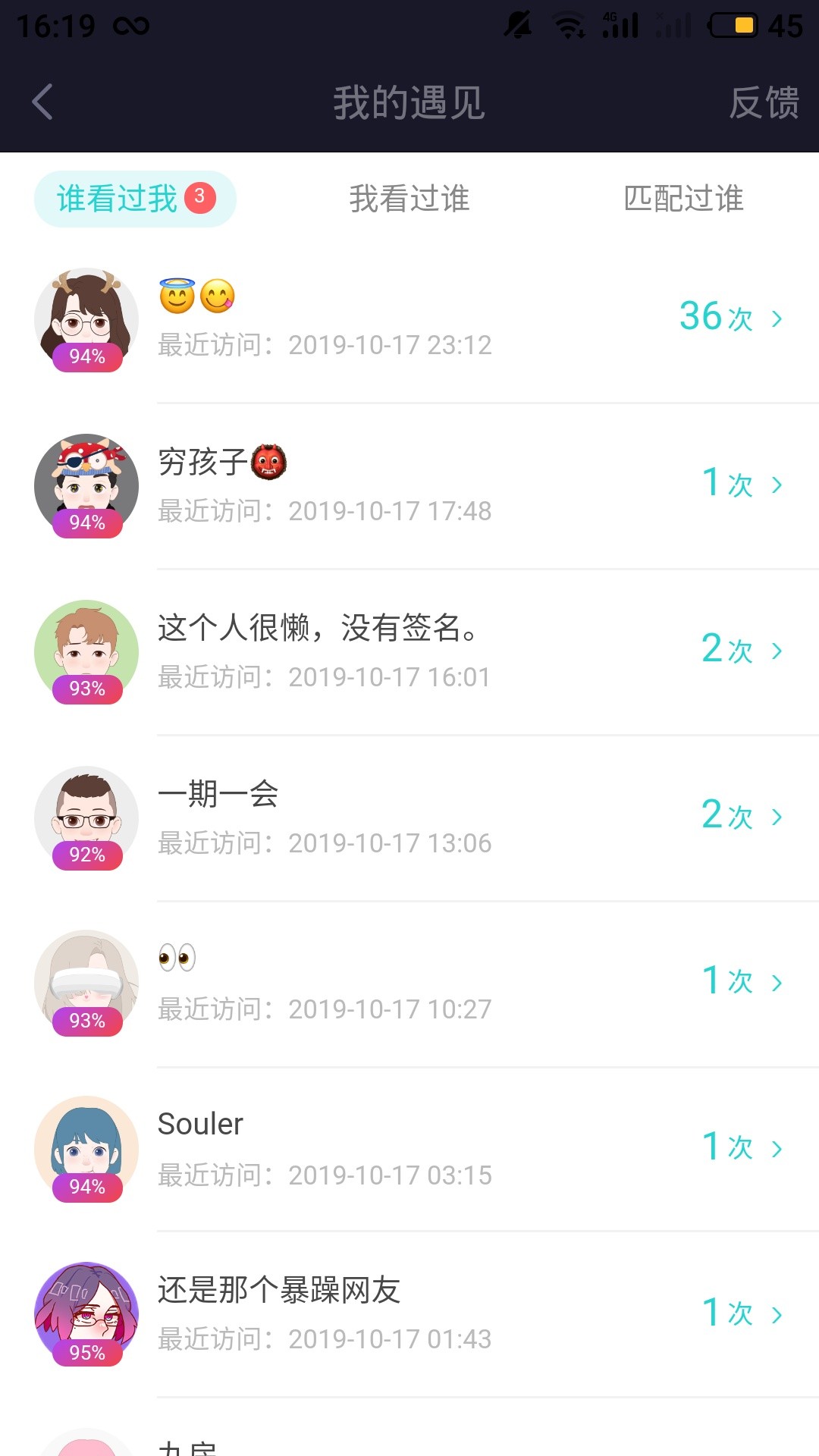The width and height of the screenshot is (819, 1456).
Task: Switch to the 我看过谁 tab
Action: [x=409, y=199]
